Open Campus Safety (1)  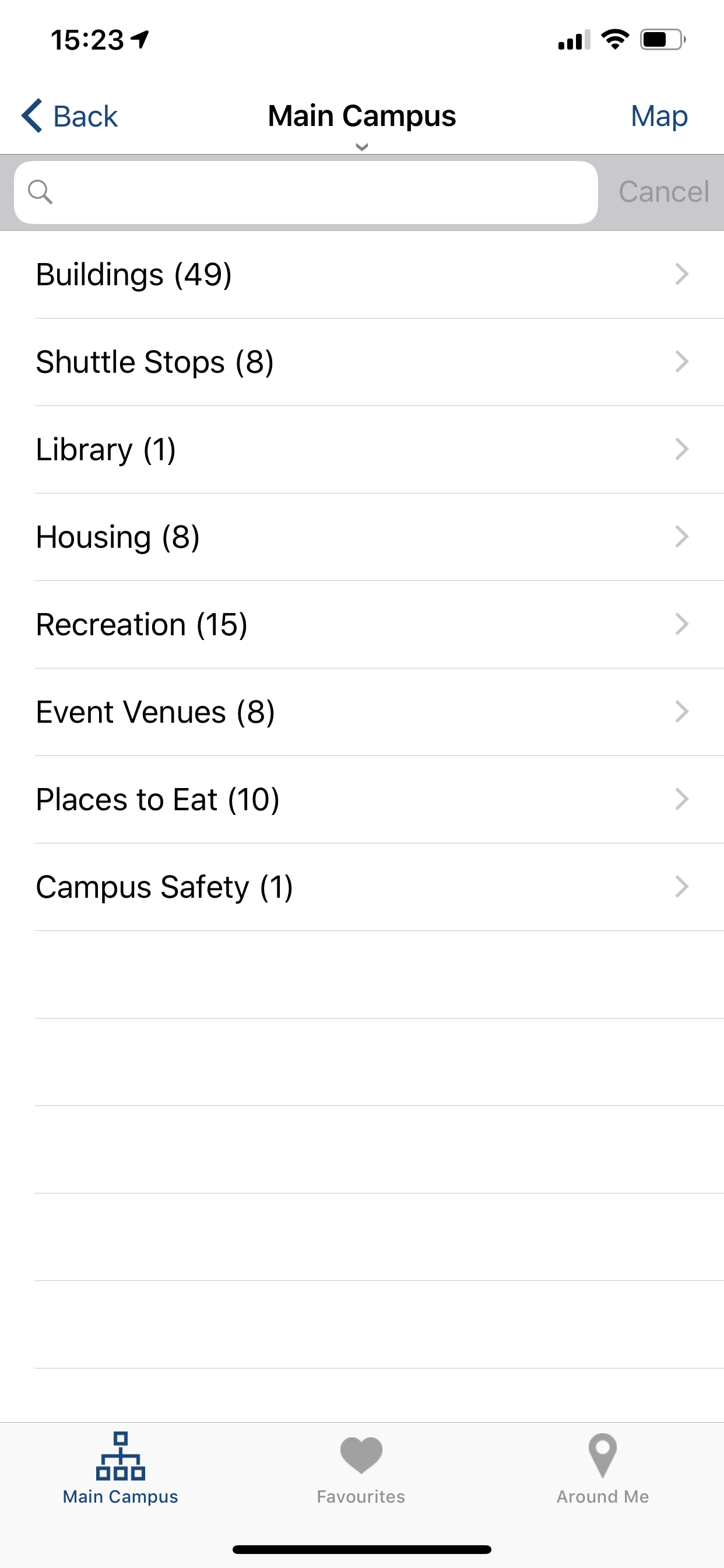click(362, 887)
